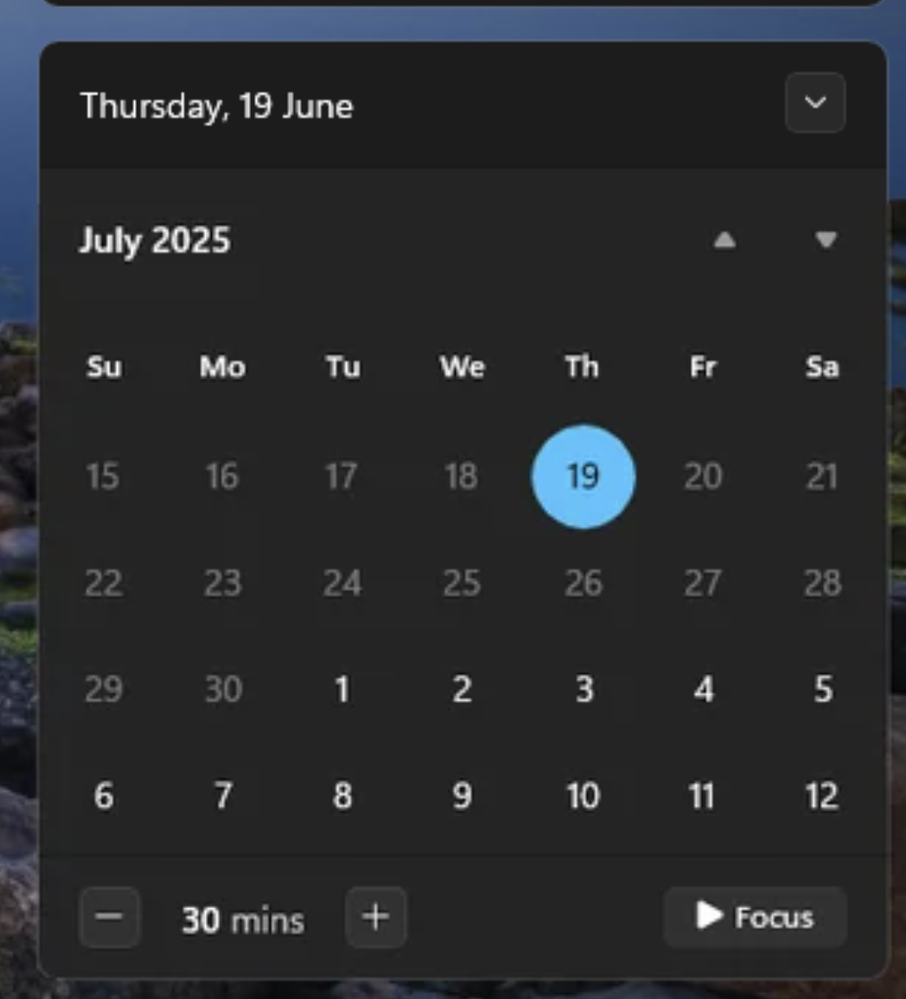
Task: Collapse the calendar with the chevron button
Action: click(815, 103)
